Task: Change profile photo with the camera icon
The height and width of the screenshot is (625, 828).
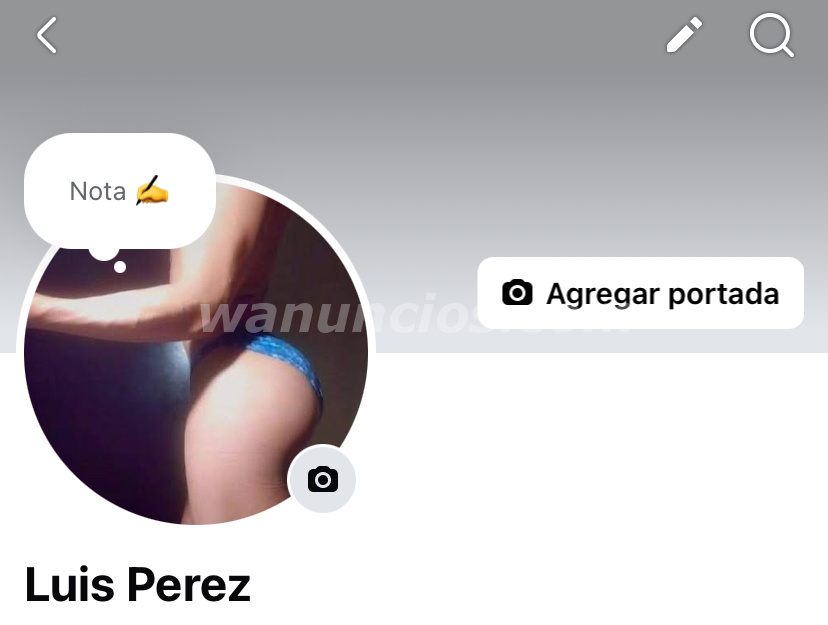Action: pos(322,480)
